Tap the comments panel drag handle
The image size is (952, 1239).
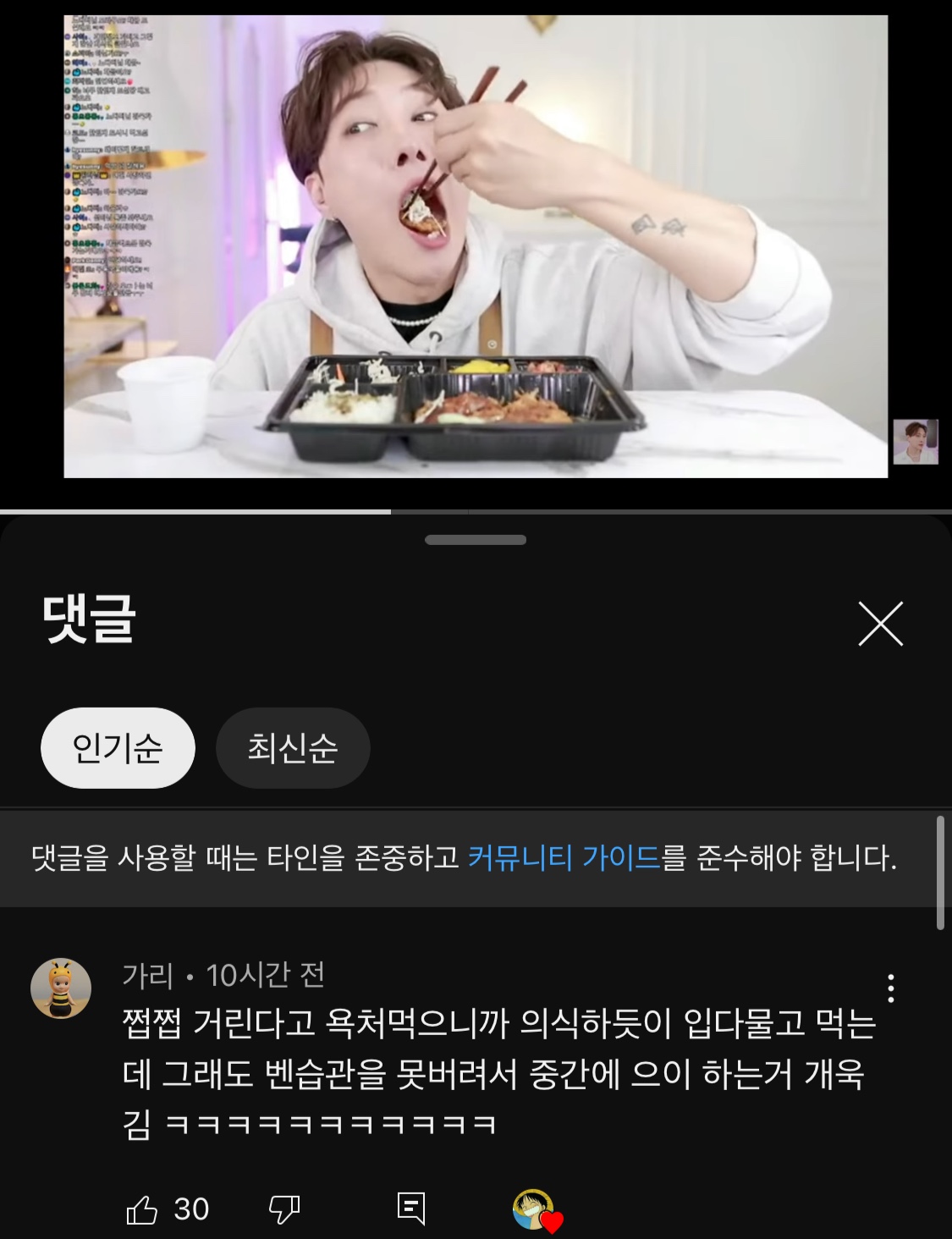[x=476, y=540]
